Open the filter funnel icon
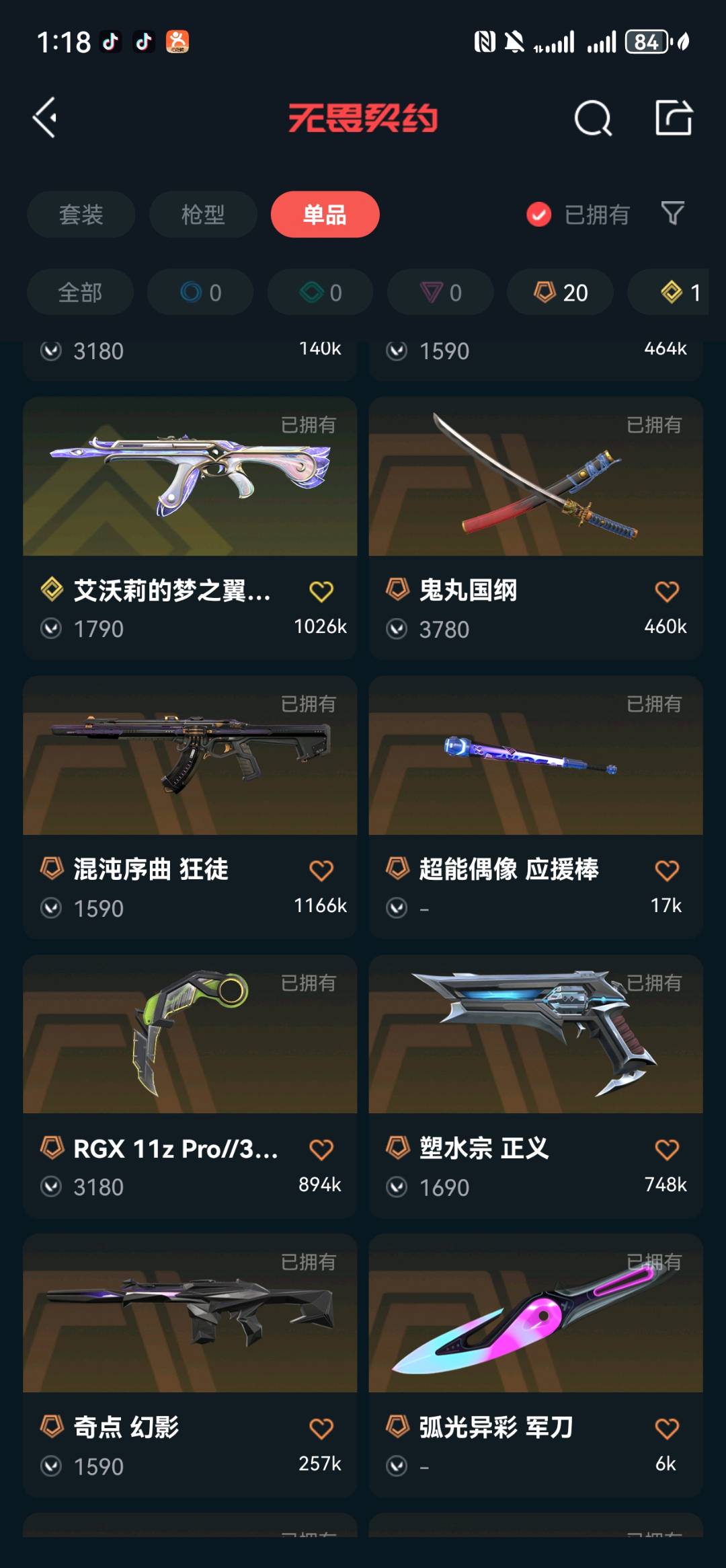 pos(672,214)
